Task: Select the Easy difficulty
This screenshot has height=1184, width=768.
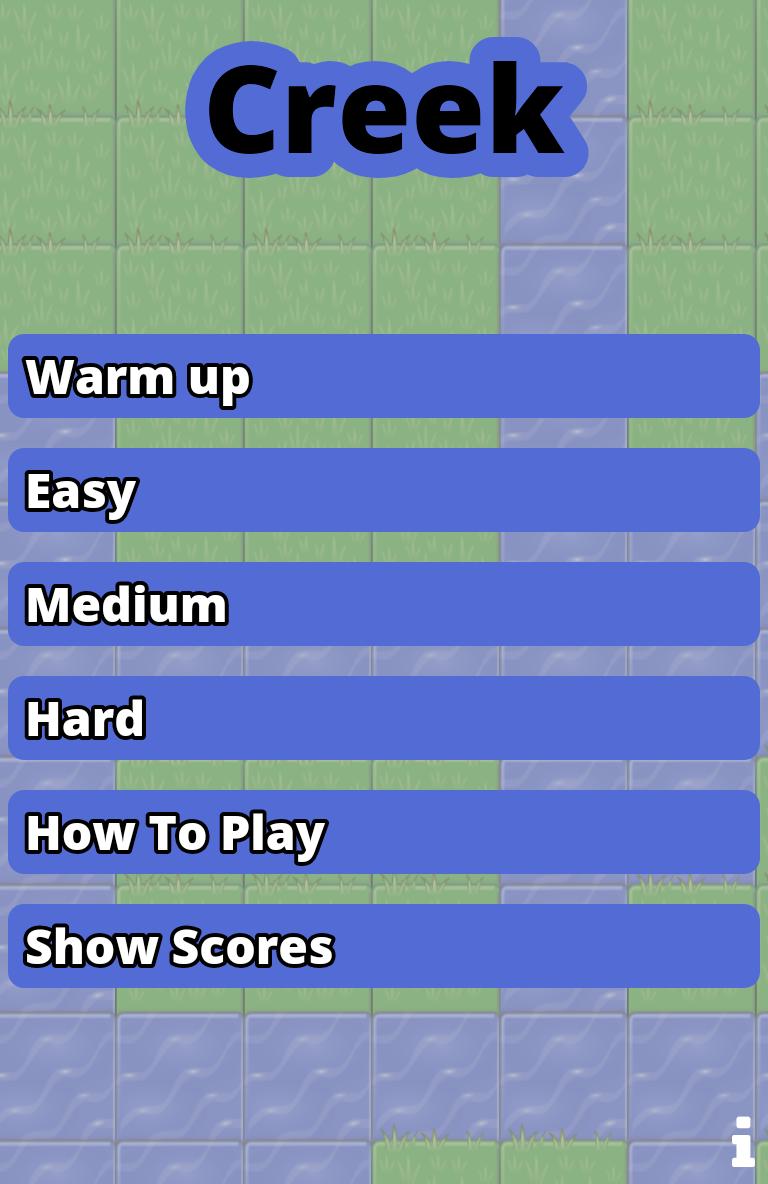Action: point(384,490)
